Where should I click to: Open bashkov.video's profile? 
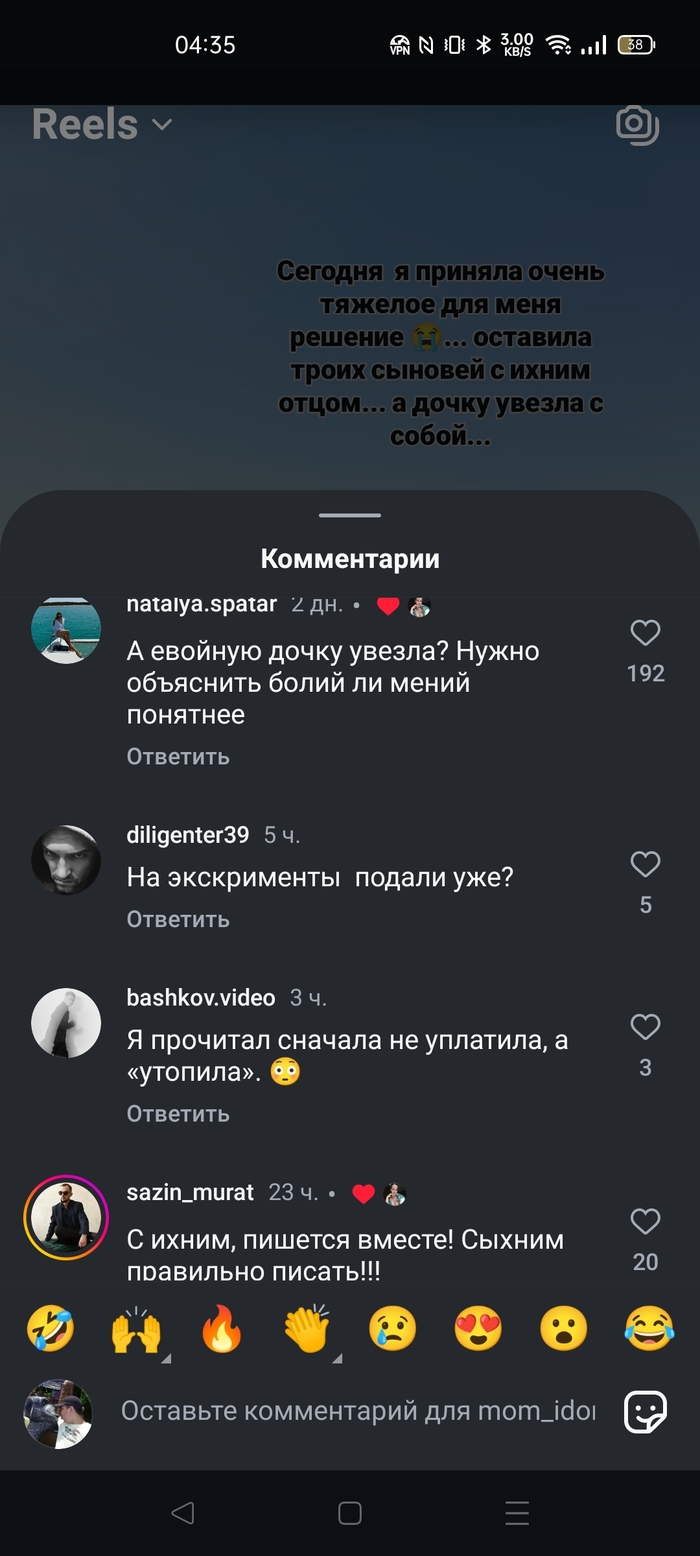(x=200, y=998)
